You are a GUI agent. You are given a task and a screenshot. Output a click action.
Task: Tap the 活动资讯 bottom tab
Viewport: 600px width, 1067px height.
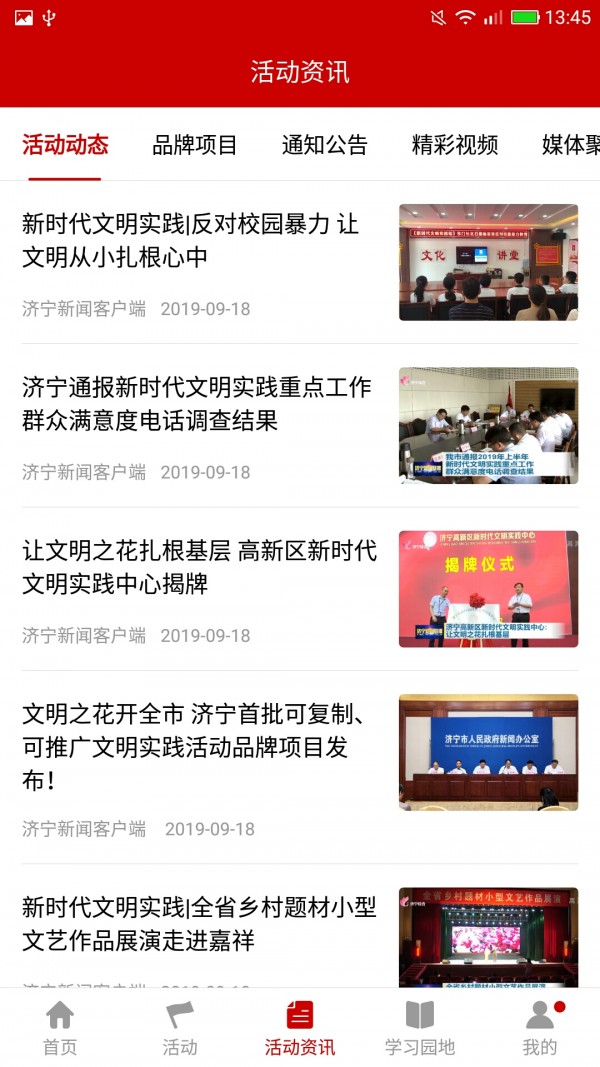(300, 1028)
